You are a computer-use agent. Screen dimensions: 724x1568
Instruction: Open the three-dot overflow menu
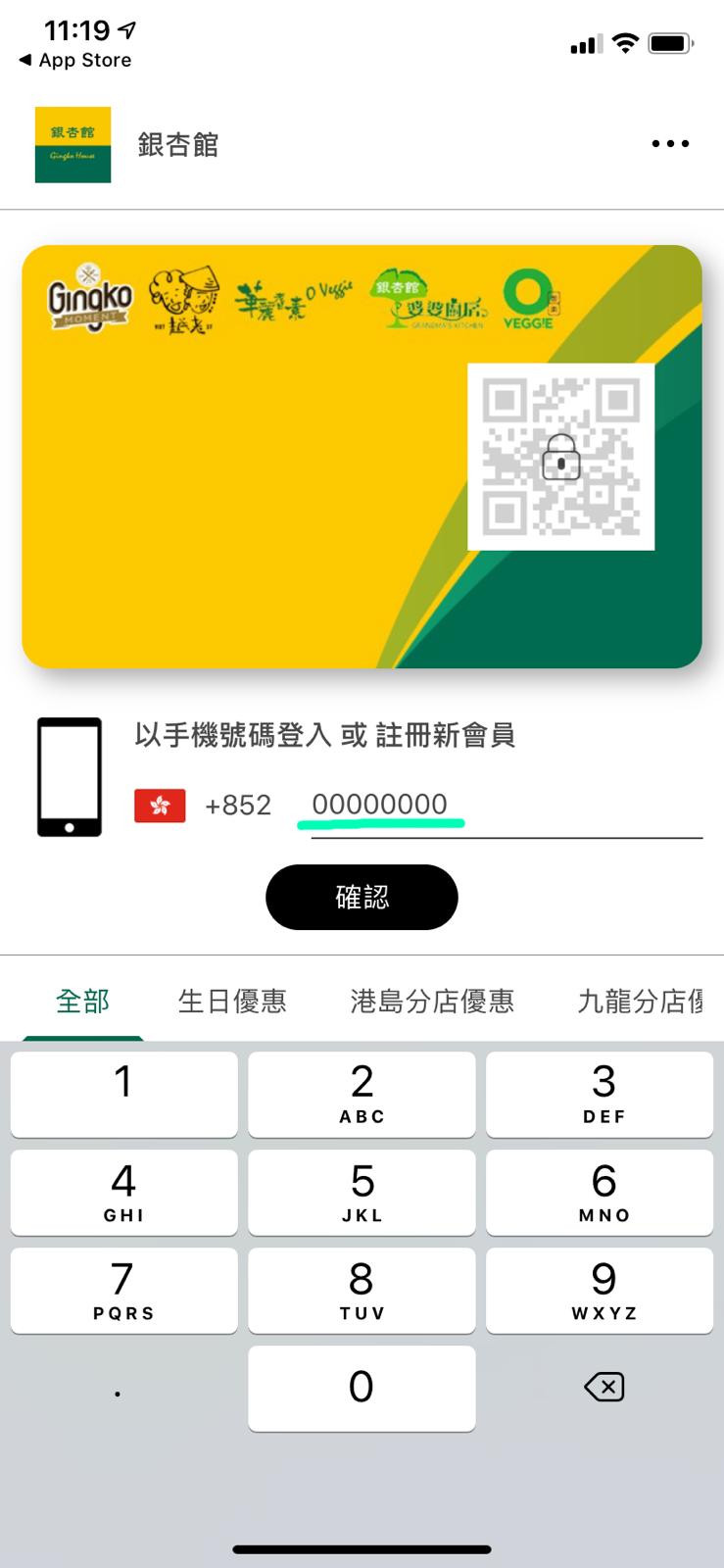pyautogui.click(x=670, y=144)
